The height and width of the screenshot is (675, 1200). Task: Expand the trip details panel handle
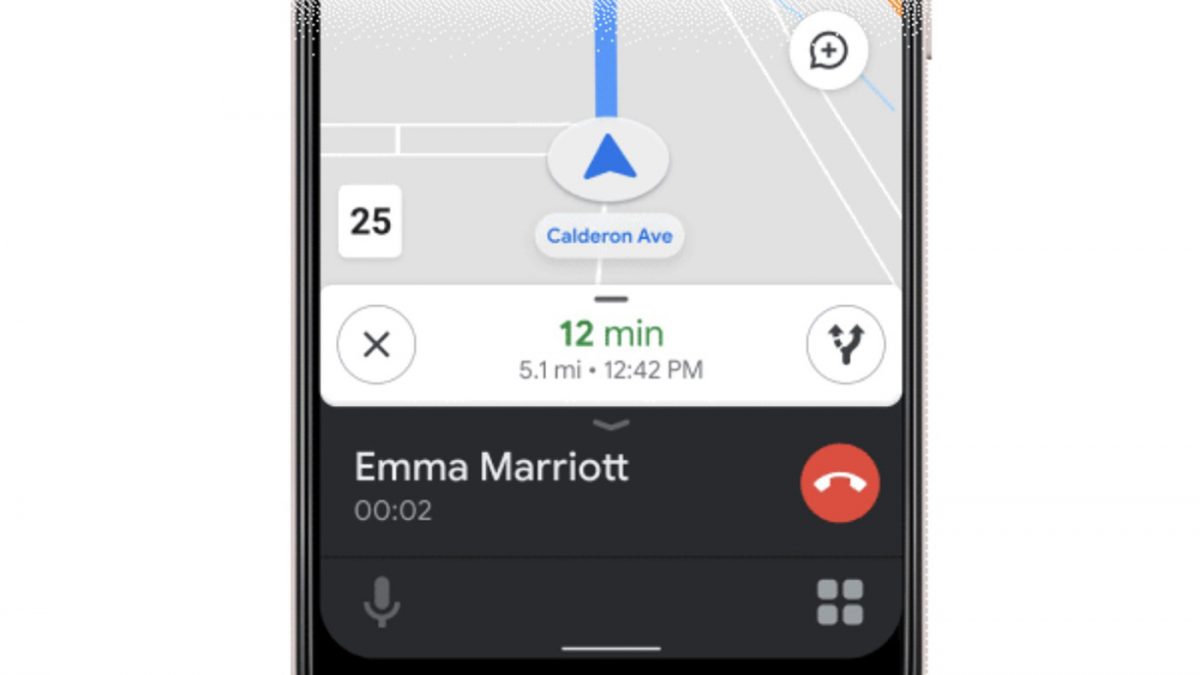[610, 299]
